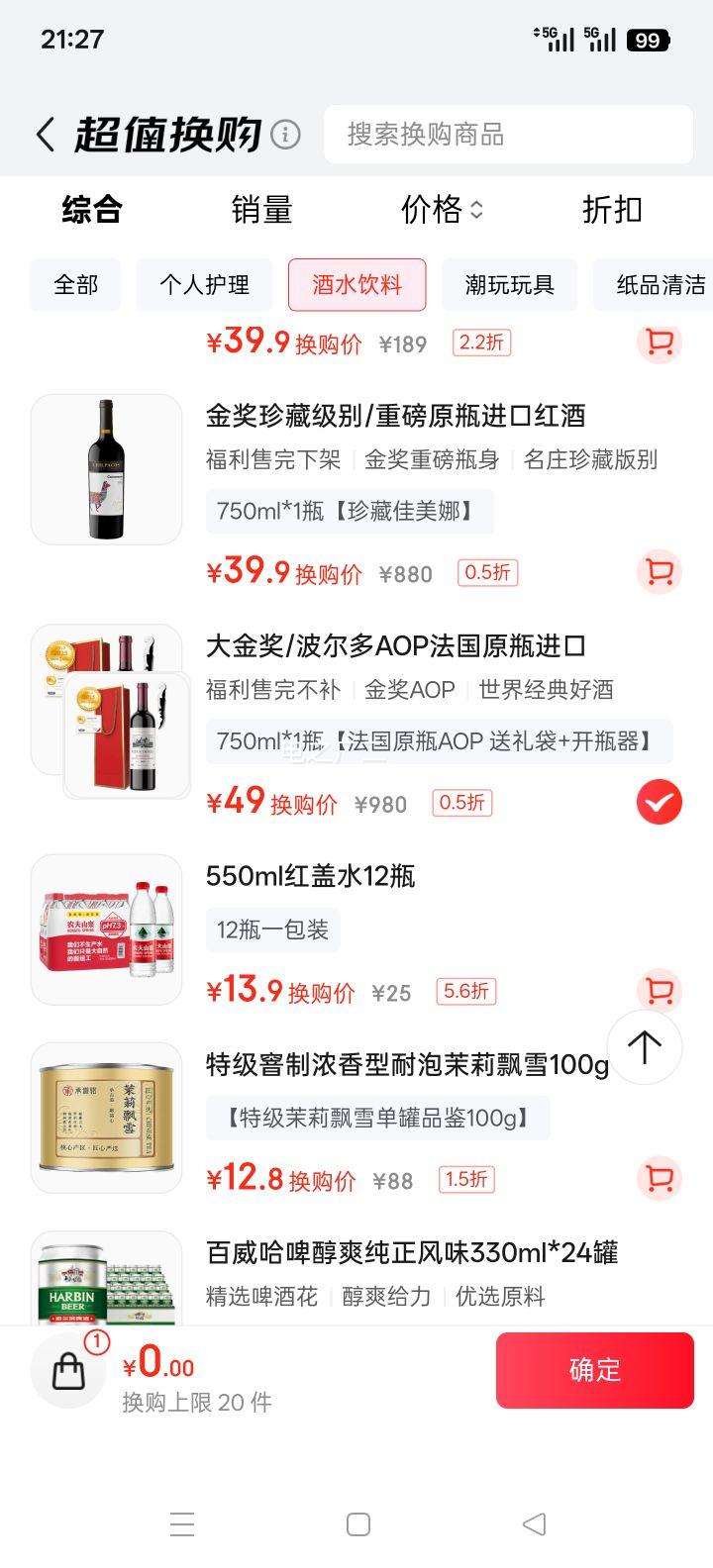713x1568 pixels.
Task: Open the 价格 sort order control
Action: pyautogui.click(x=441, y=210)
